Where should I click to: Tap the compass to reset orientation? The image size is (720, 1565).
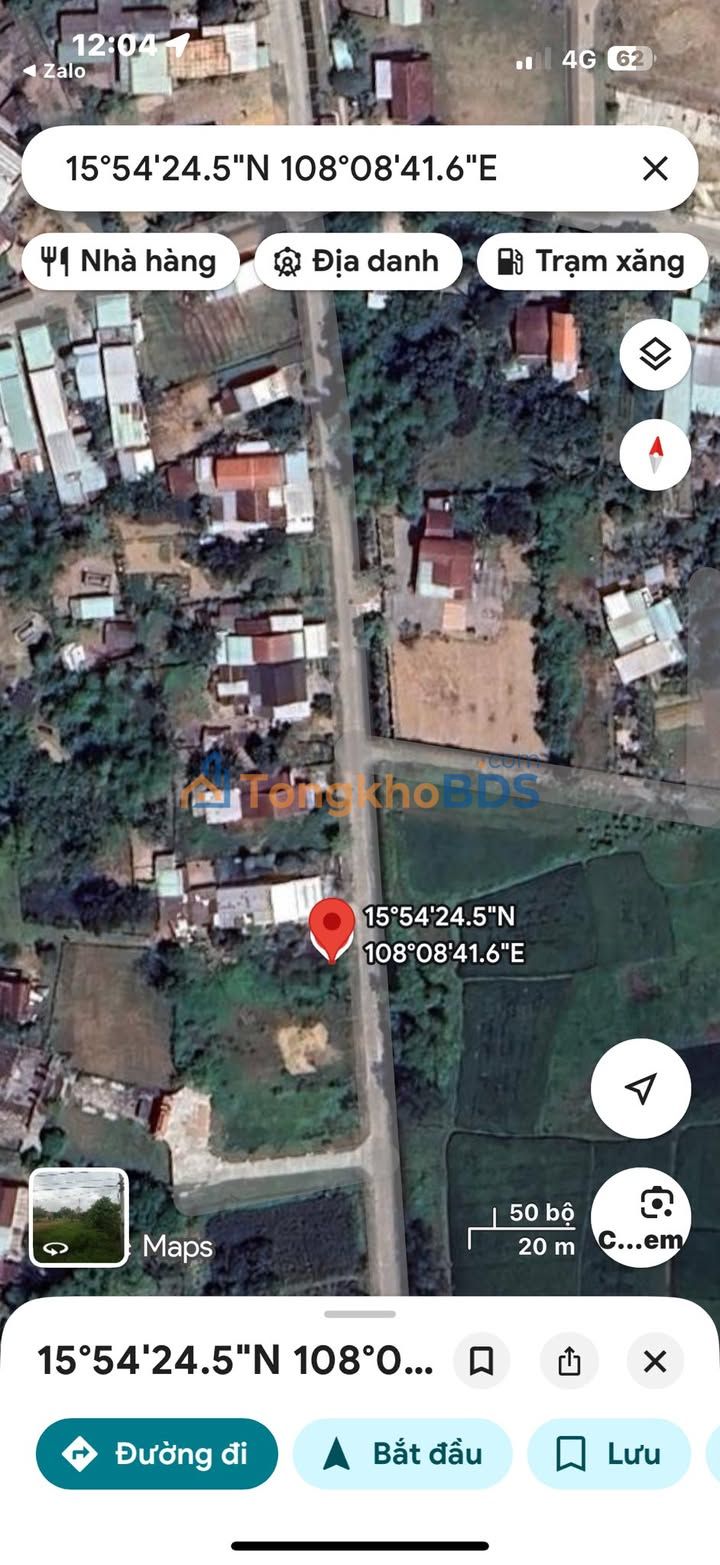tap(655, 454)
